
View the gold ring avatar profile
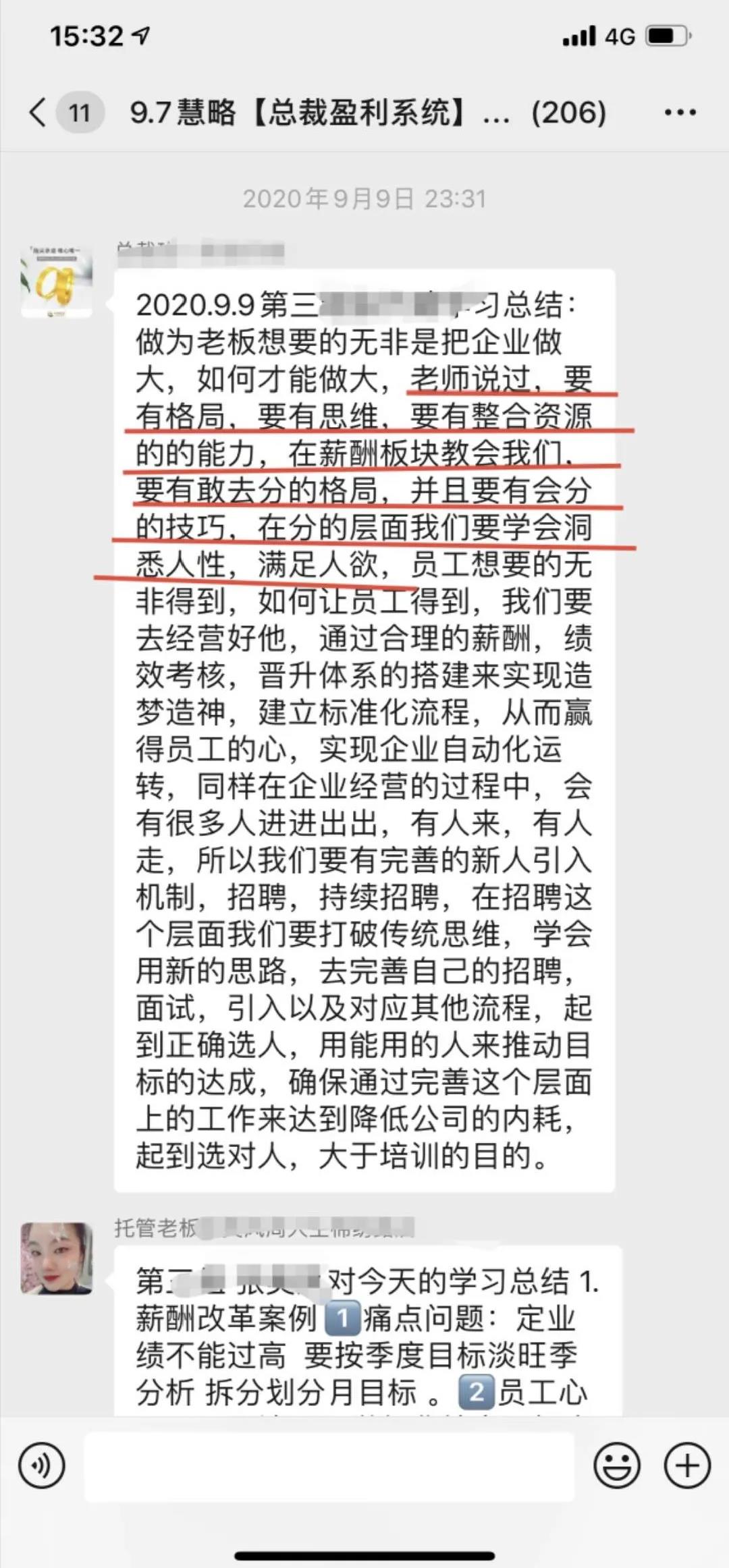[x=57, y=281]
